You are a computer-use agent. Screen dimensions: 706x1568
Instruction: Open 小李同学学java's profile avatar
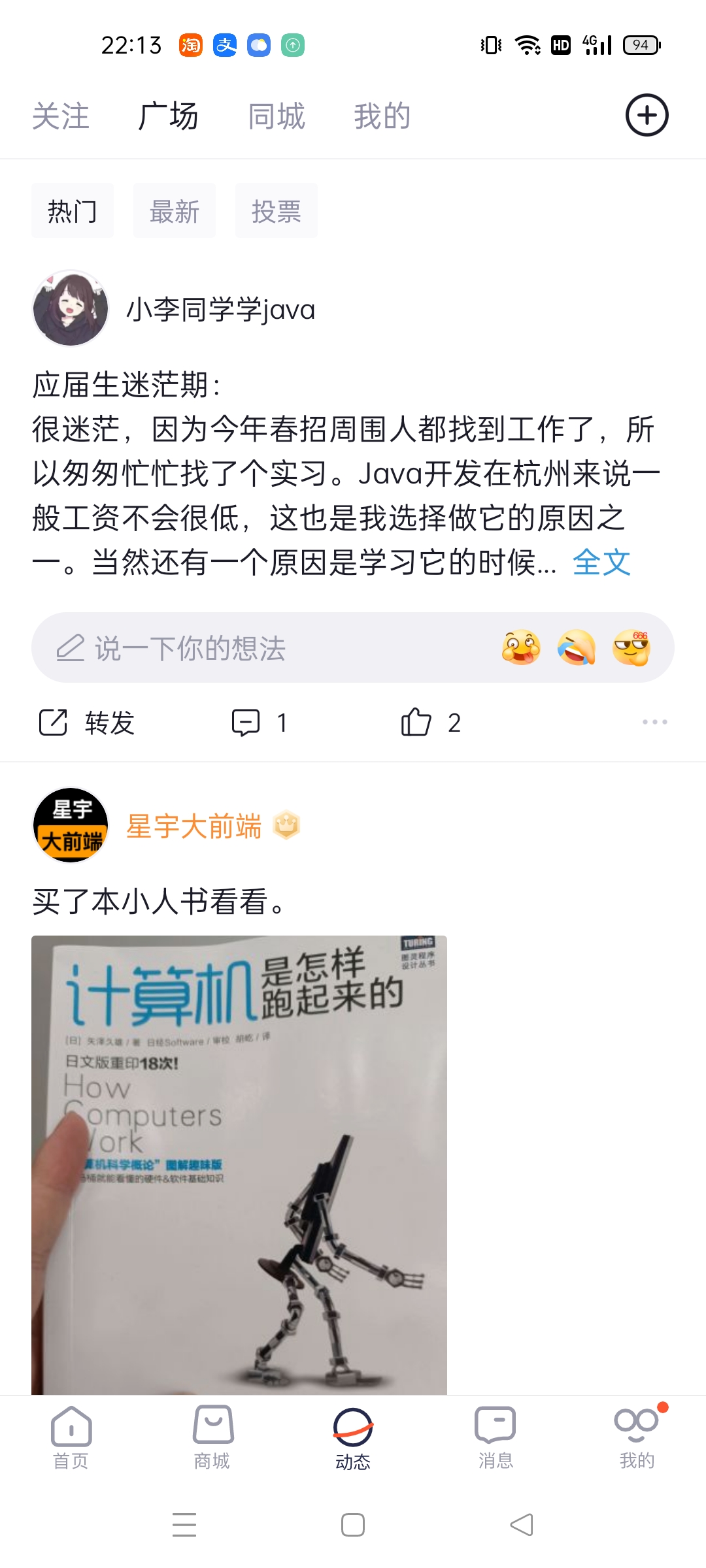(x=71, y=308)
